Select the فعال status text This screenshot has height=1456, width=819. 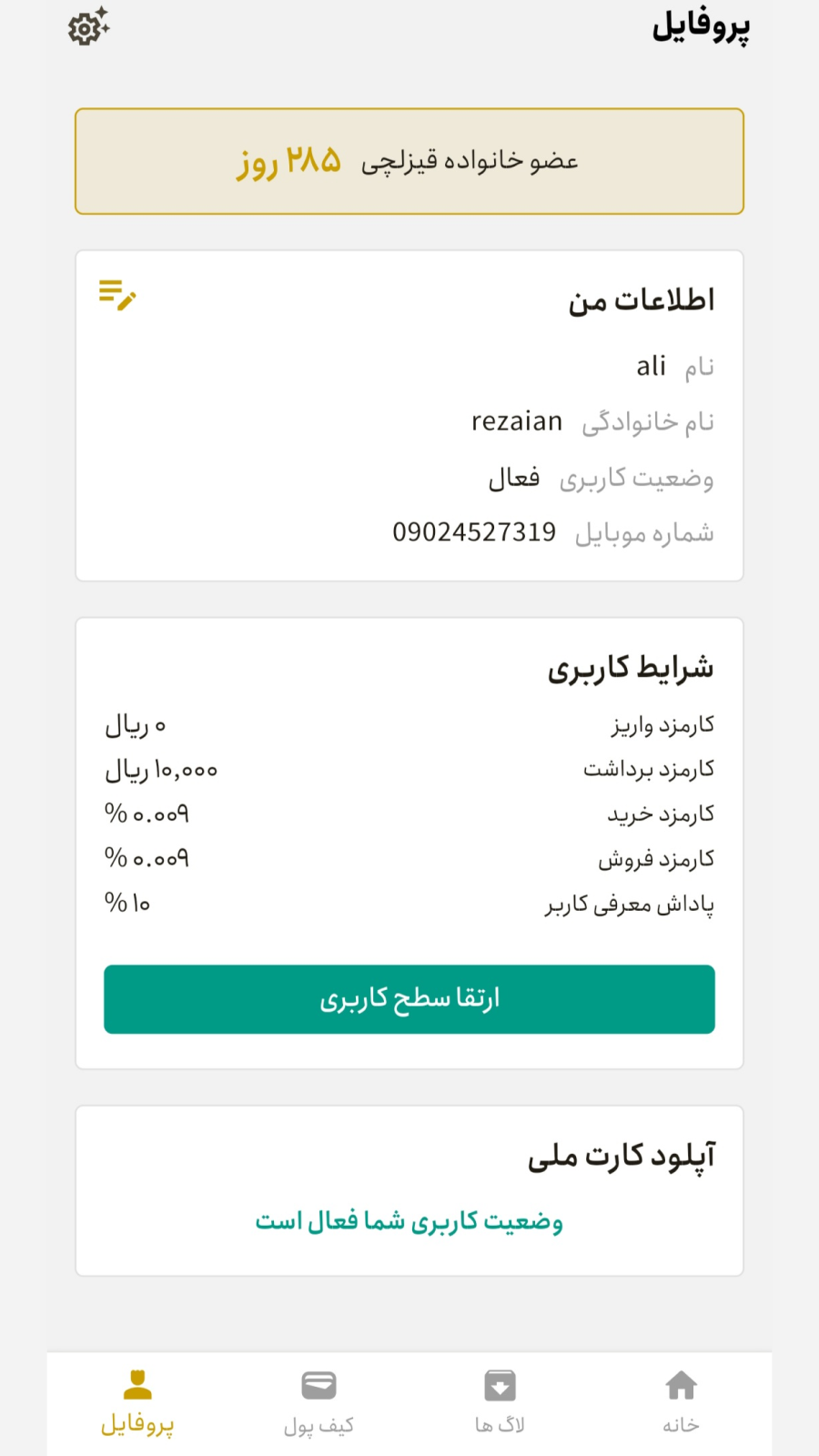click(513, 477)
